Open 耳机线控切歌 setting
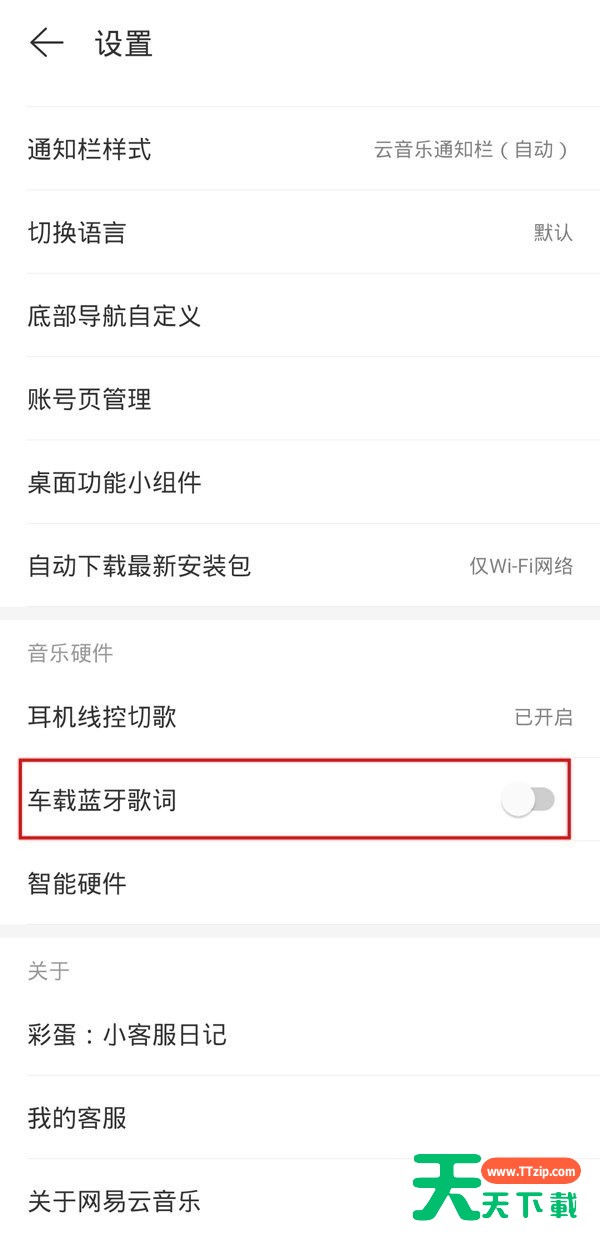This screenshot has height=1242, width=600. [x=300, y=717]
